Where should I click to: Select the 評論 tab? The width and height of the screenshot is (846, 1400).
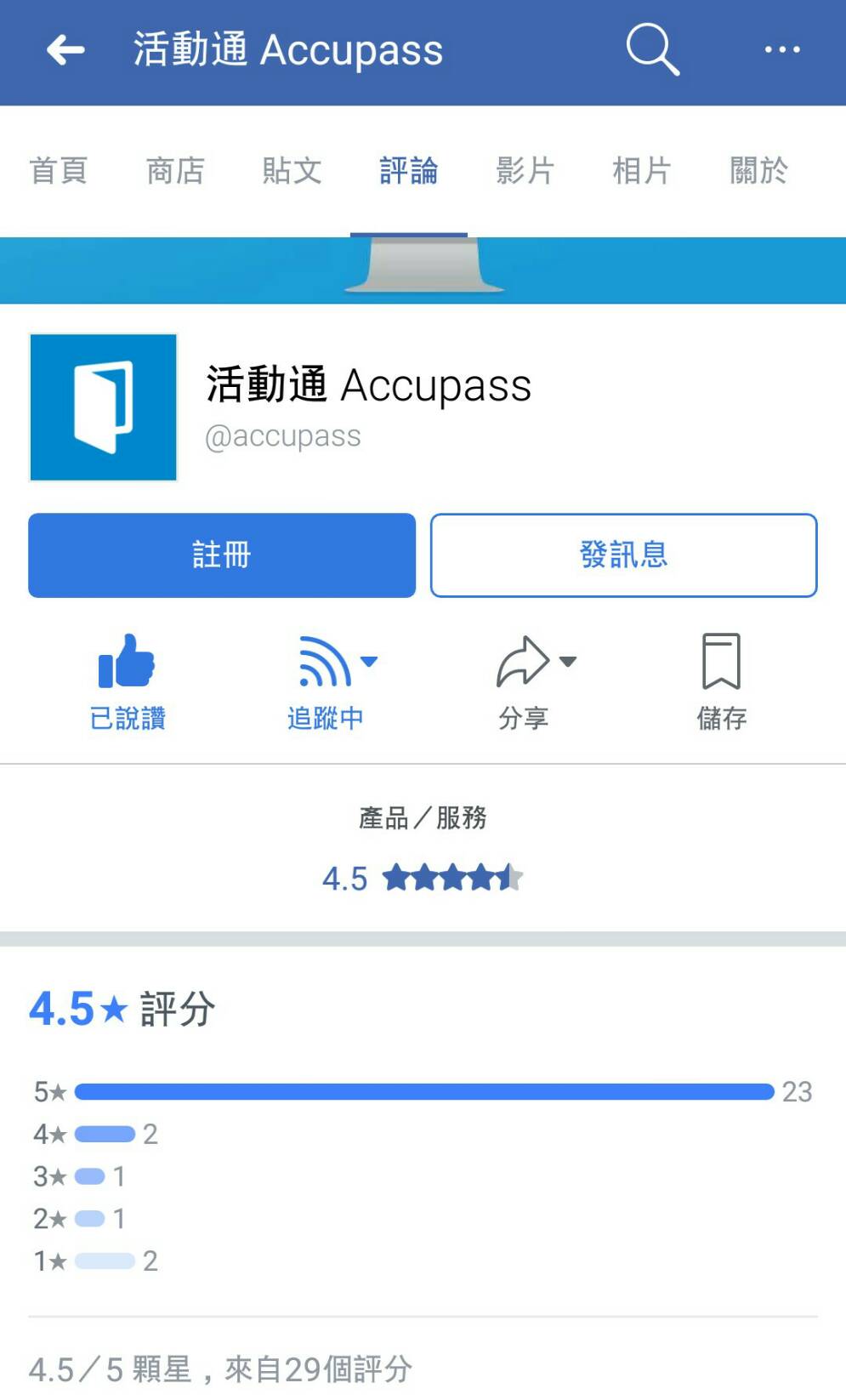pos(408,171)
